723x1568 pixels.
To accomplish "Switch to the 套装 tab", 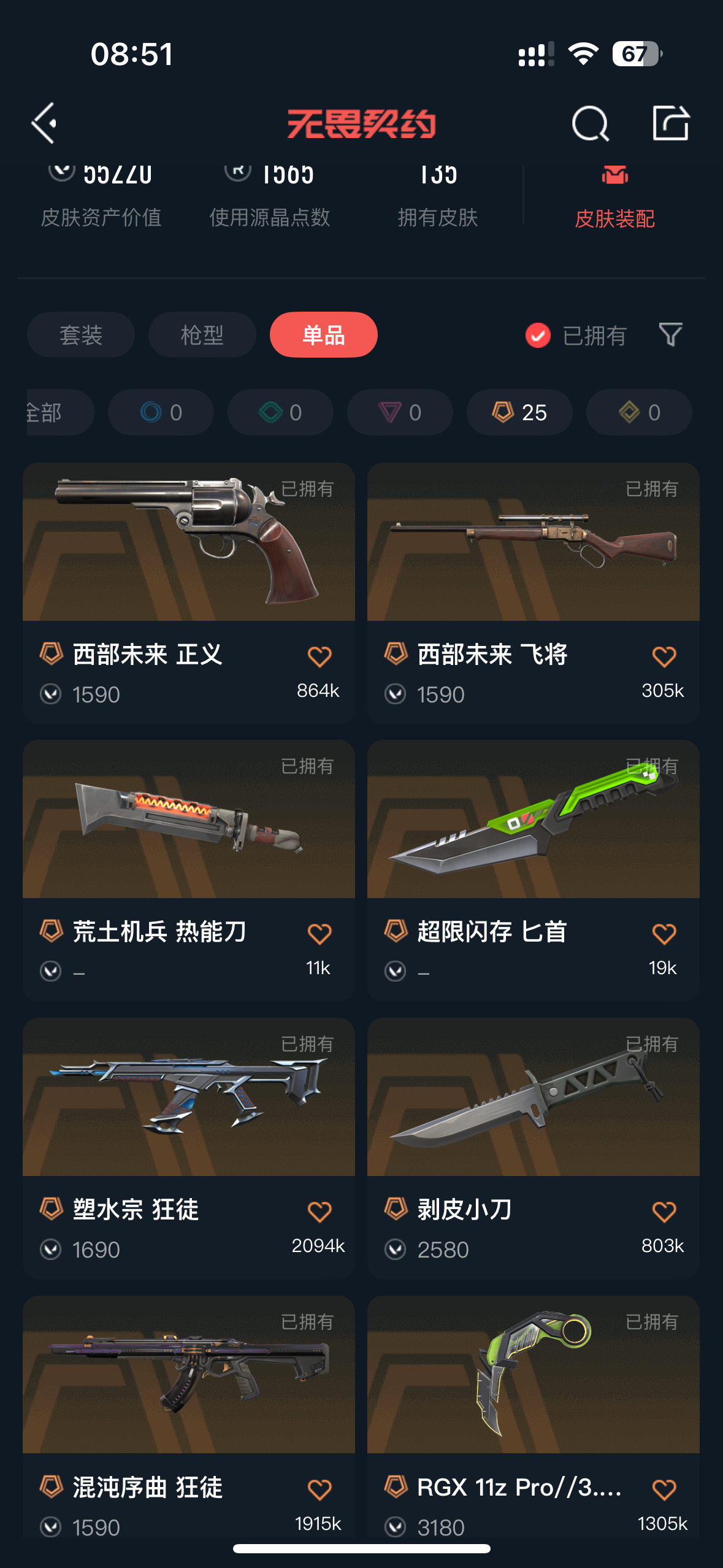I will pos(81,335).
